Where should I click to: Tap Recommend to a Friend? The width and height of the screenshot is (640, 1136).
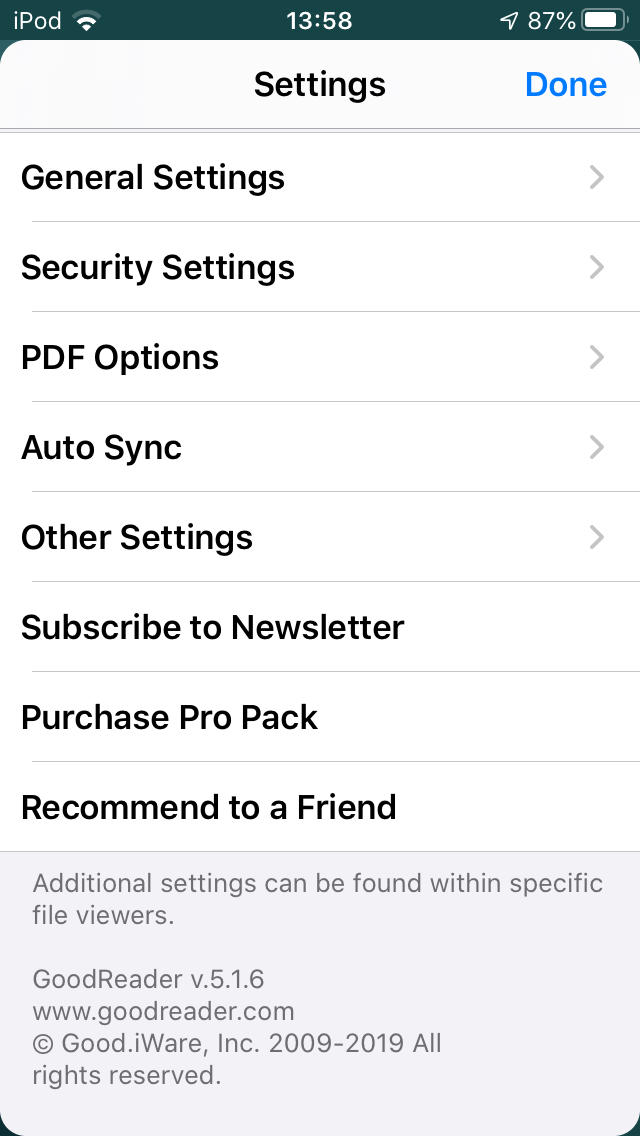[x=320, y=806]
